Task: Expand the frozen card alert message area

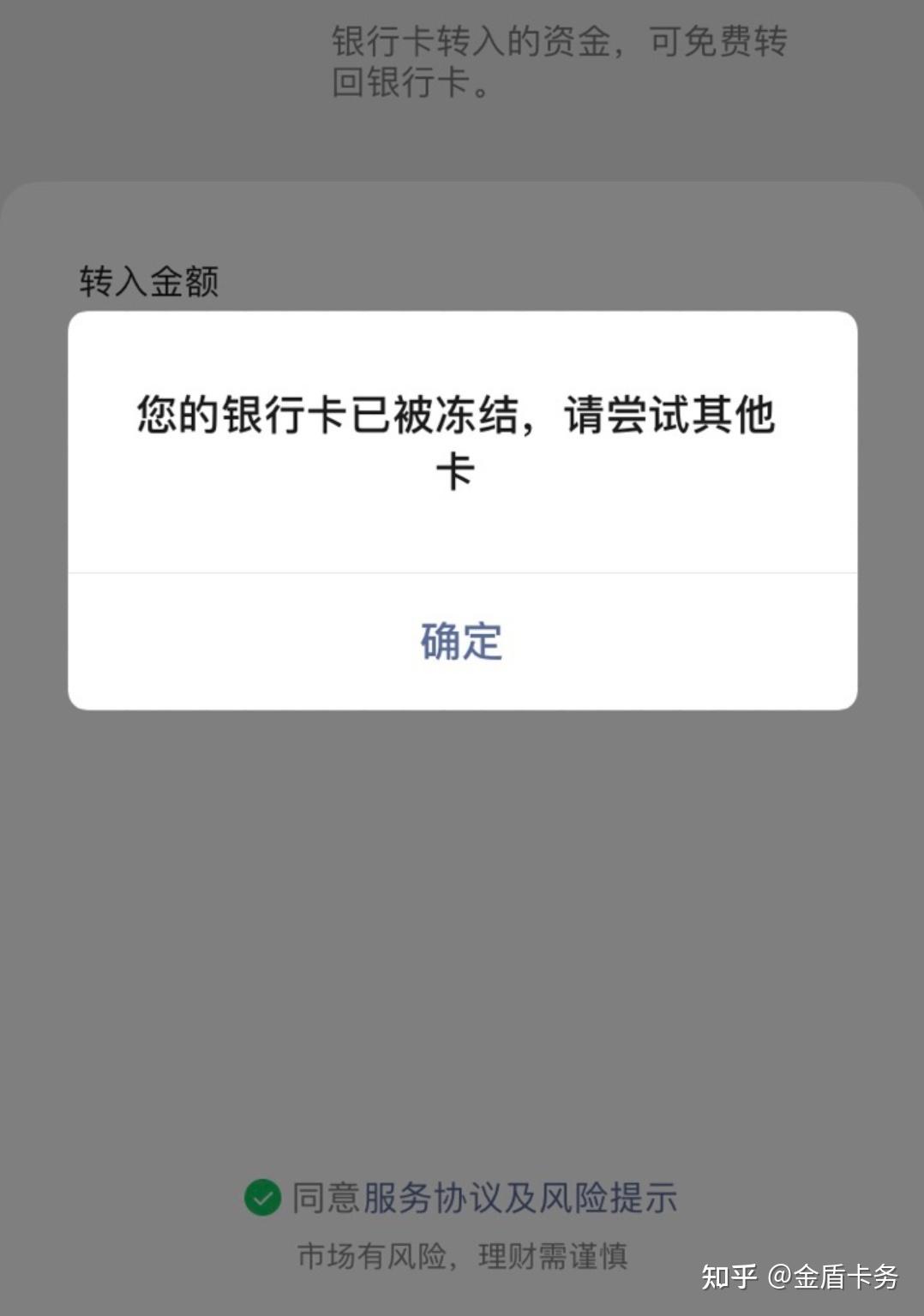Action: [x=461, y=441]
